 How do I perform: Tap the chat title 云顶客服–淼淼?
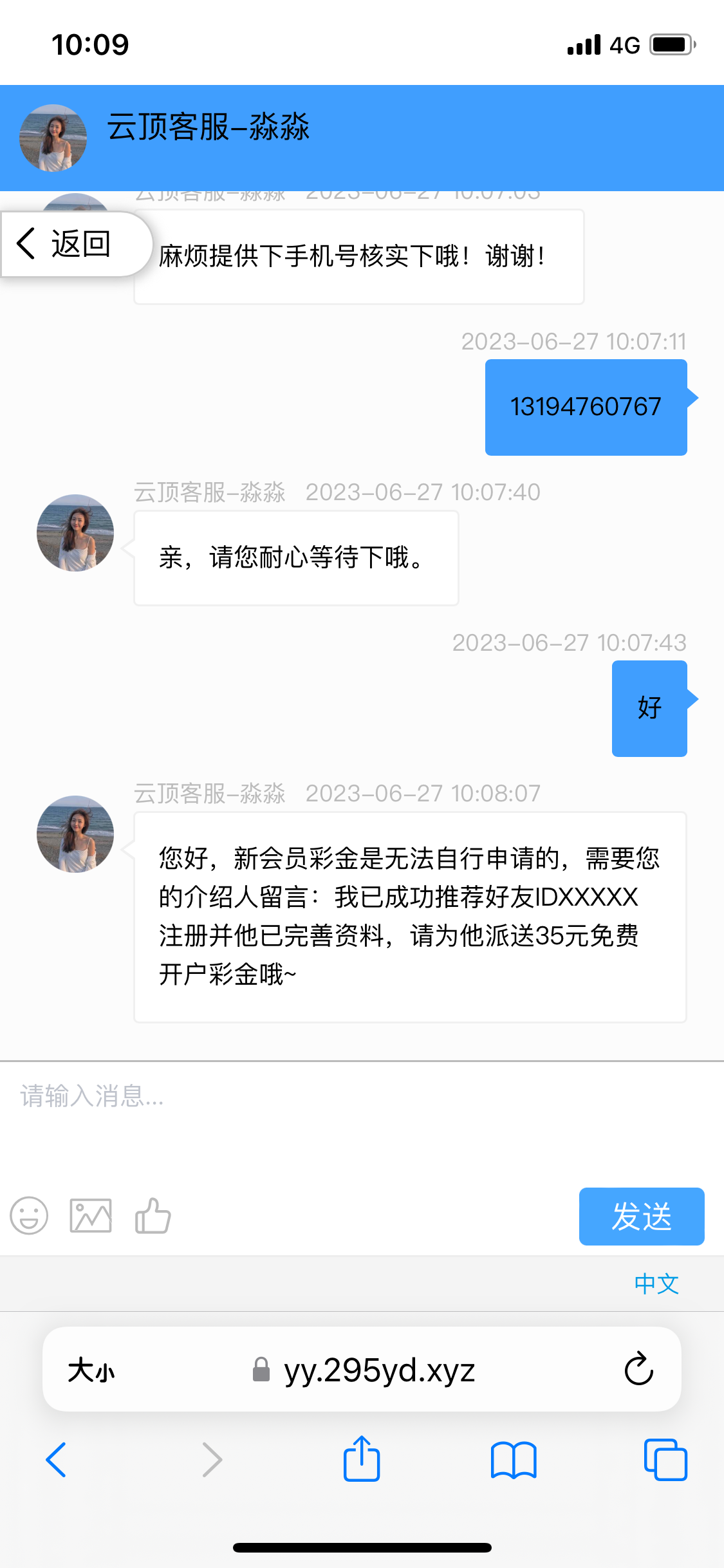208,129
